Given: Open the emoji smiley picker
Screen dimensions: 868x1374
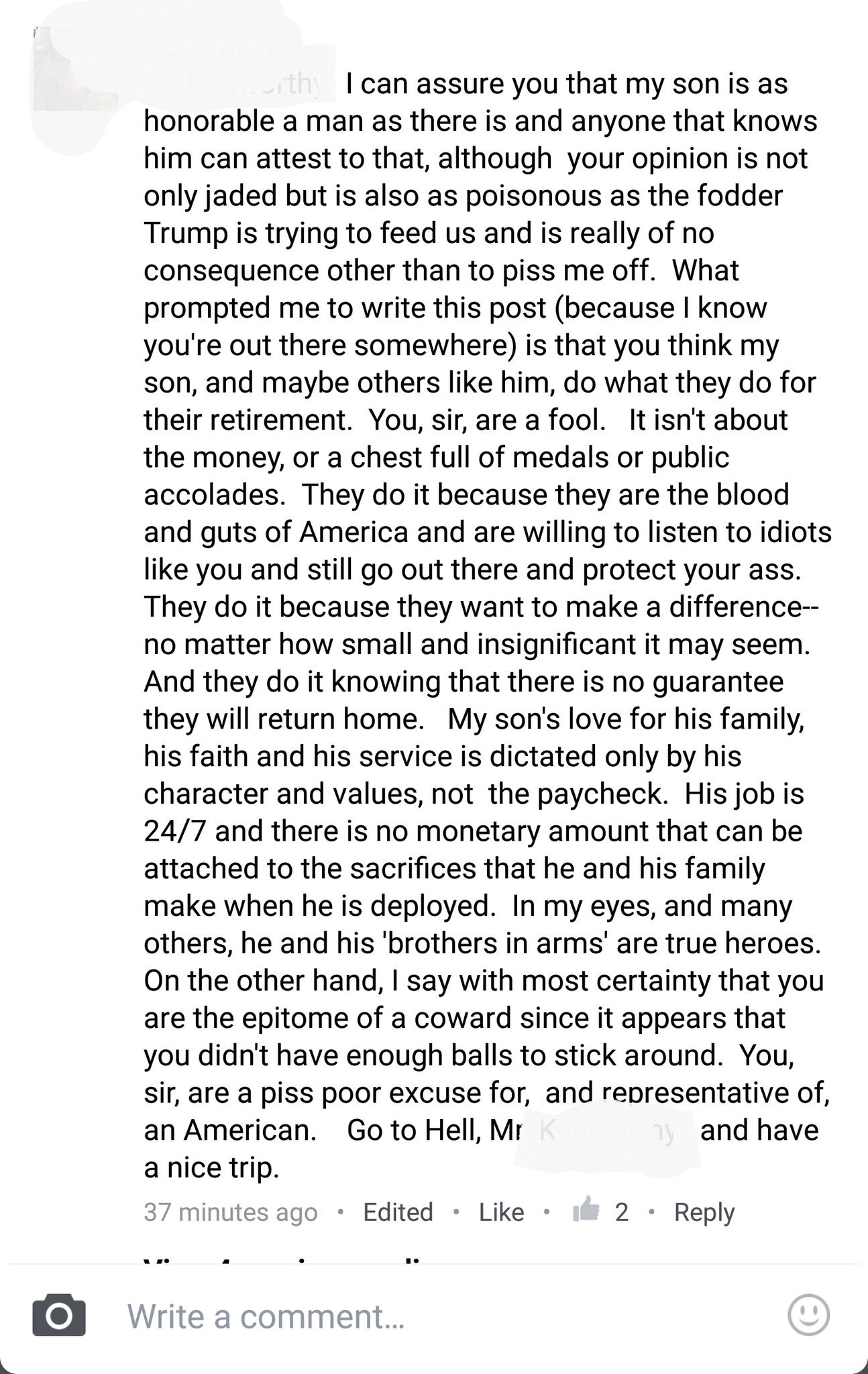Looking at the screenshot, I should point(808,1315).
